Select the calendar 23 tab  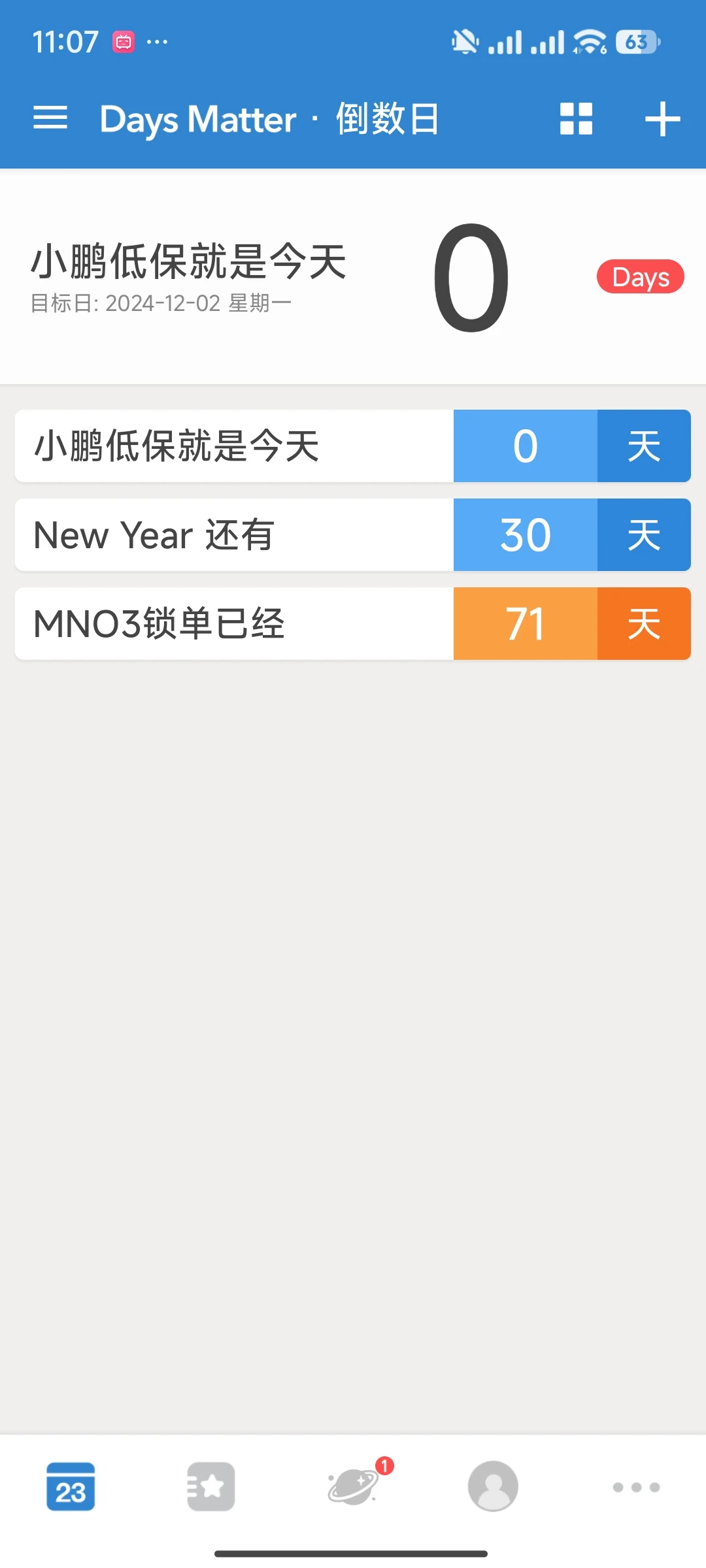point(71,1486)
